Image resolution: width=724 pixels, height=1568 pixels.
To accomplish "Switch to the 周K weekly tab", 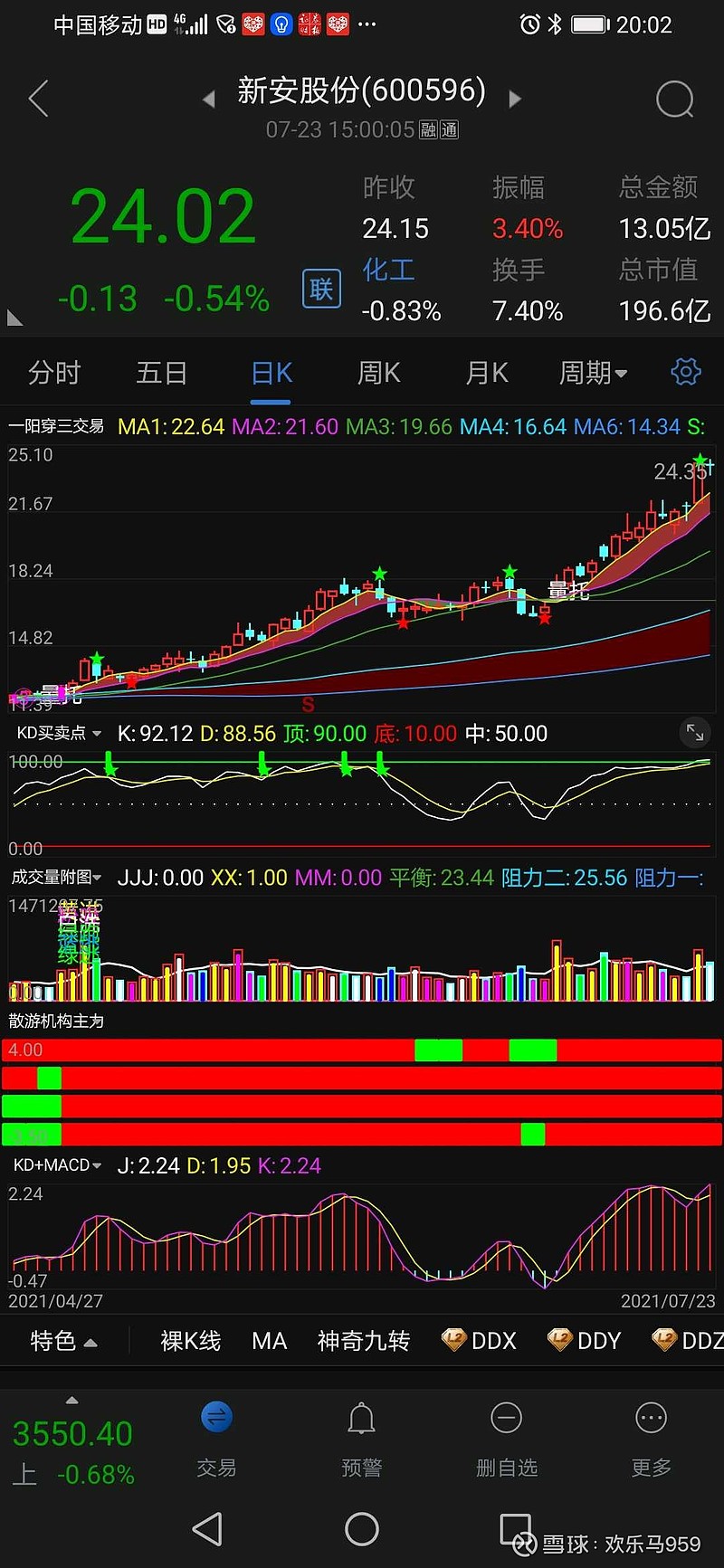I will [x=377, y=372].
